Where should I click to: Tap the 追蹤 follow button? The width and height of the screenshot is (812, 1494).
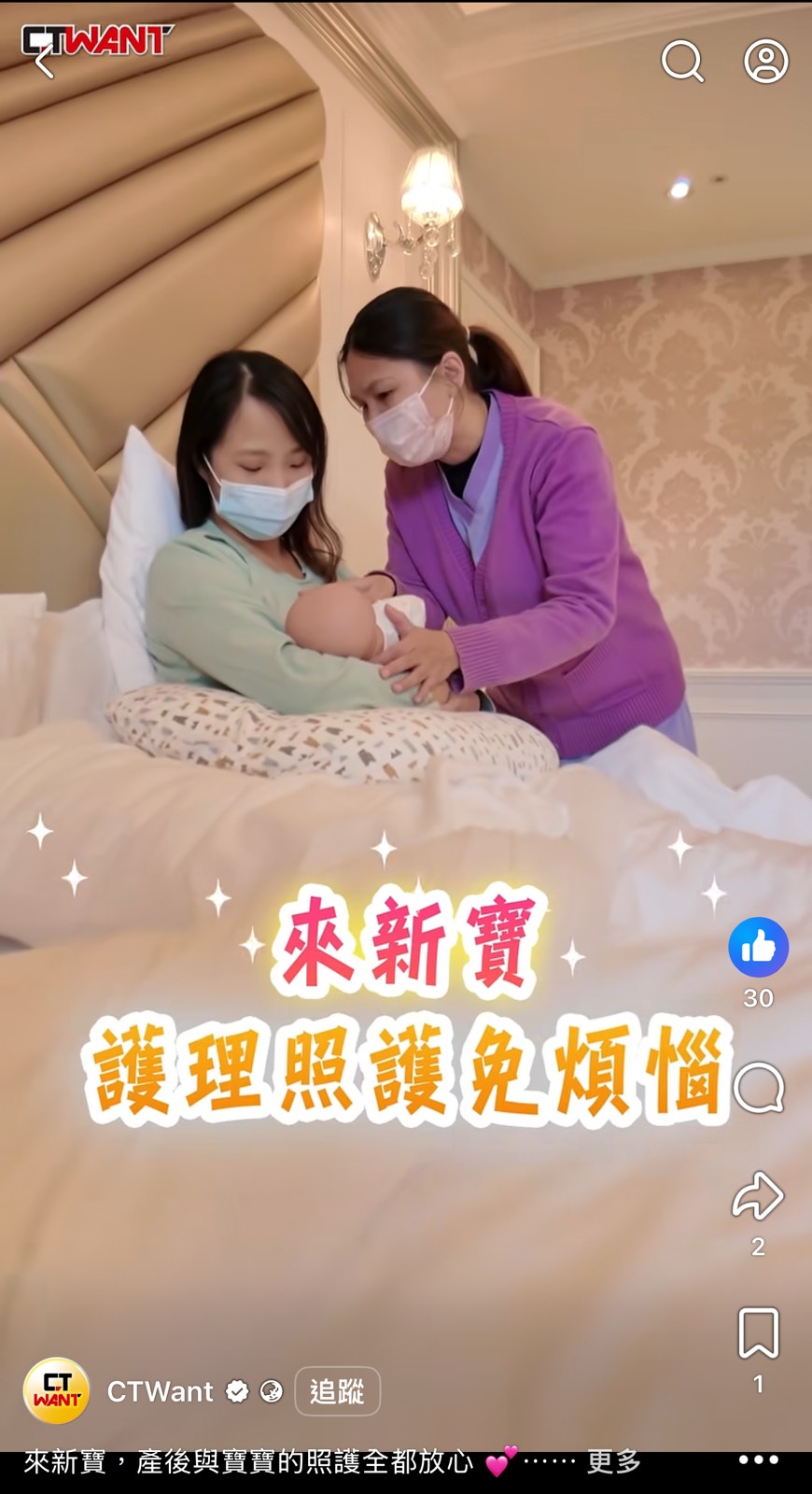click(x=337, y=1391)
